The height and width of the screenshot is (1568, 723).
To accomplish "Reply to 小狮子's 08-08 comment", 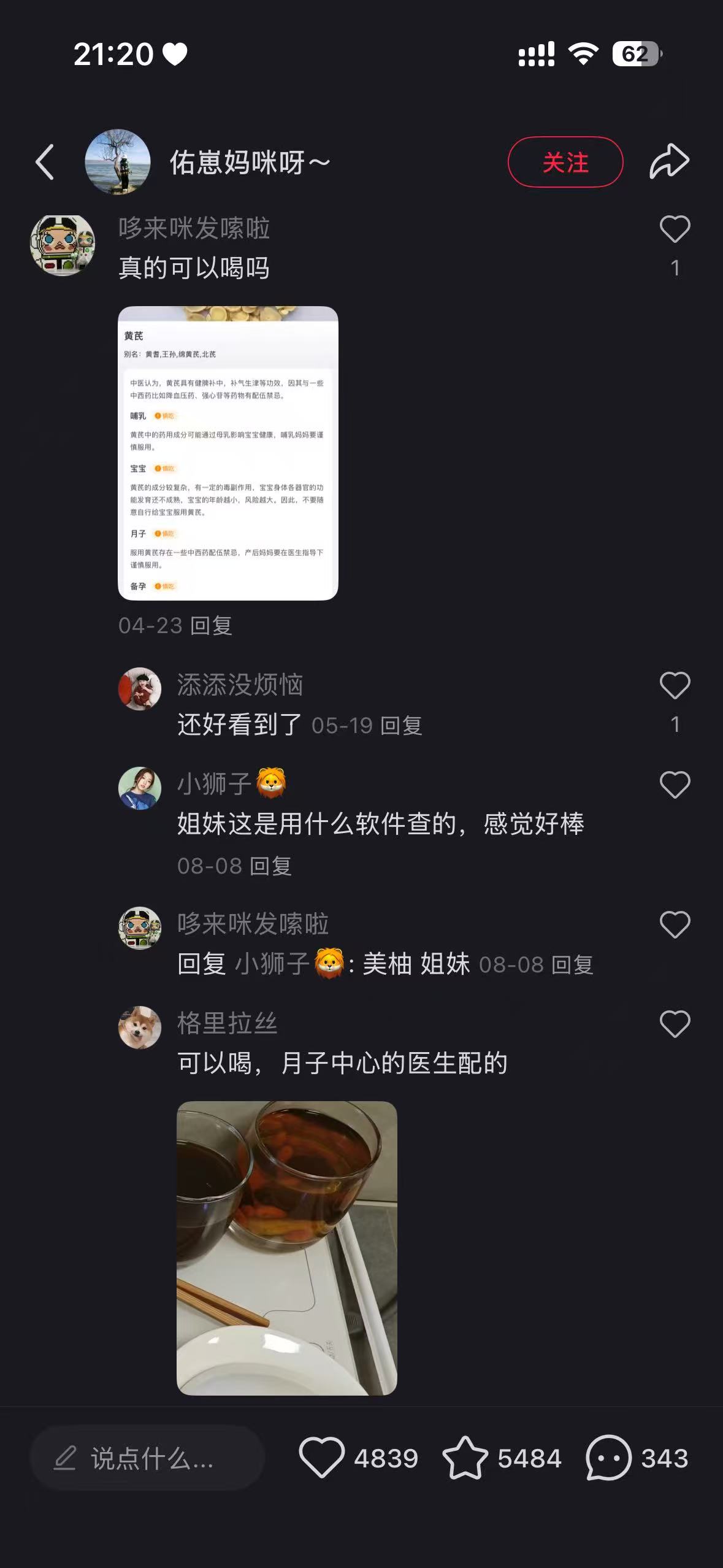I will (270, 866).
